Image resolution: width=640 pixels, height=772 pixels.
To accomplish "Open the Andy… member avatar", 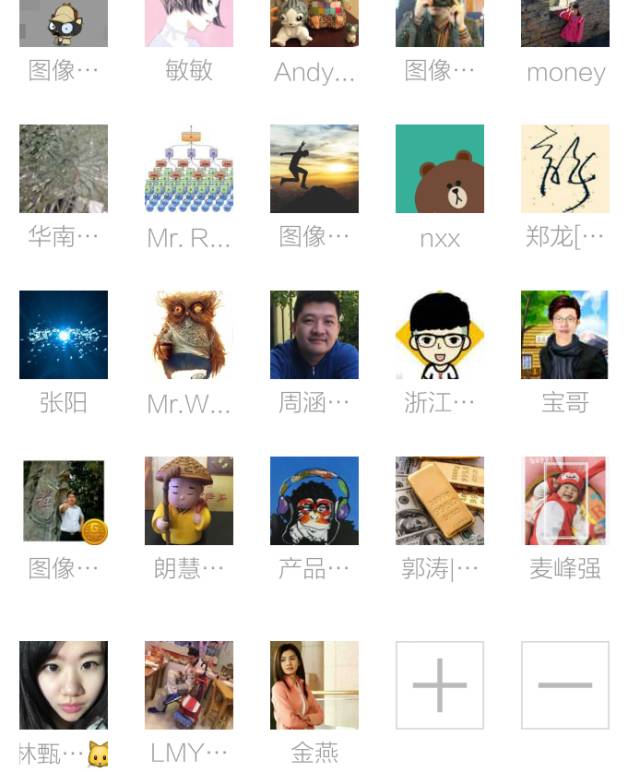I will (x=314, y=24).
